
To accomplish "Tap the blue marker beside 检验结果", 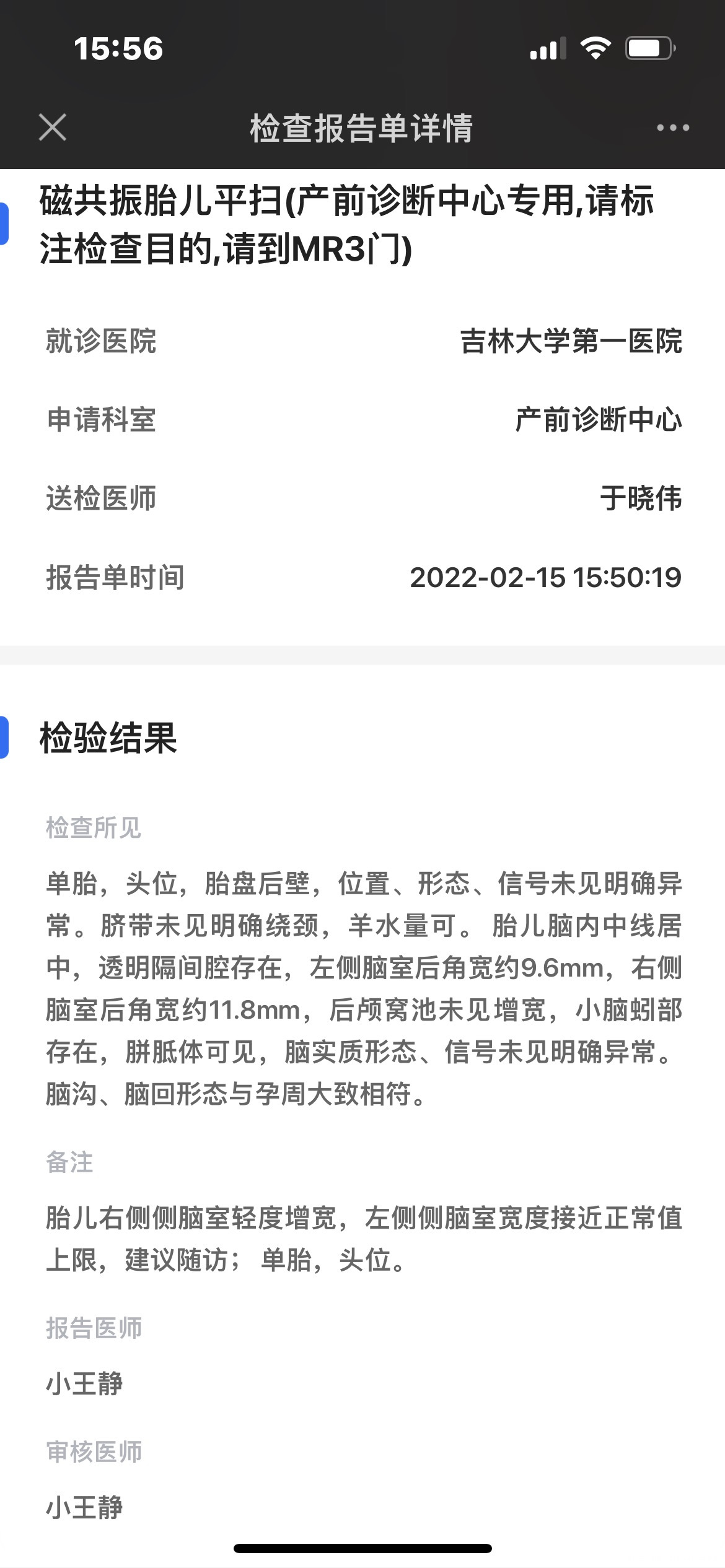I will [x=5, y=736].
